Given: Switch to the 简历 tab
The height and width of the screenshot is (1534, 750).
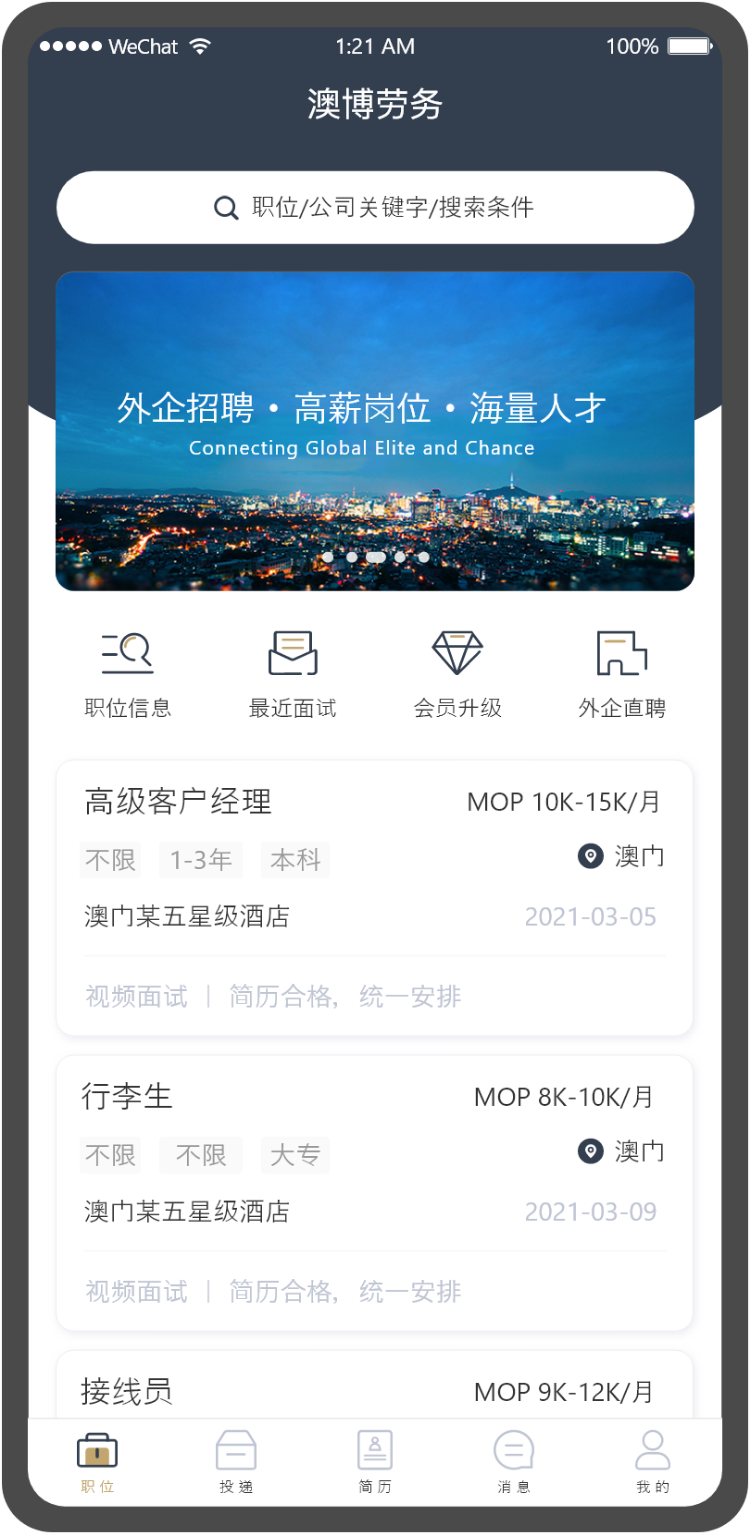Looking at the screenshot, I should click(x=375, y=1454).
